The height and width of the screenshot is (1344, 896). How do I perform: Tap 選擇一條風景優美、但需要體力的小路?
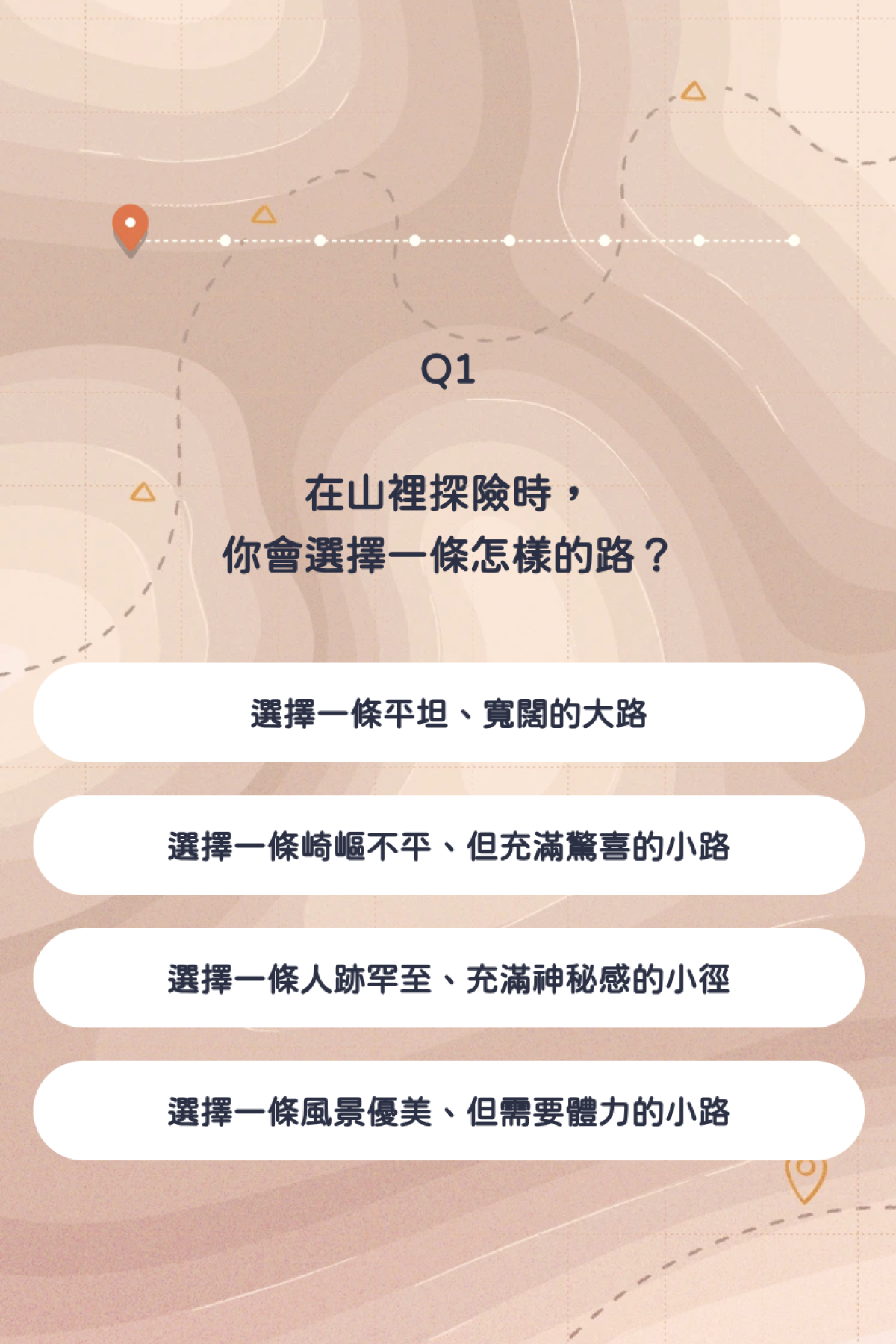click(x=448, y=1111)
